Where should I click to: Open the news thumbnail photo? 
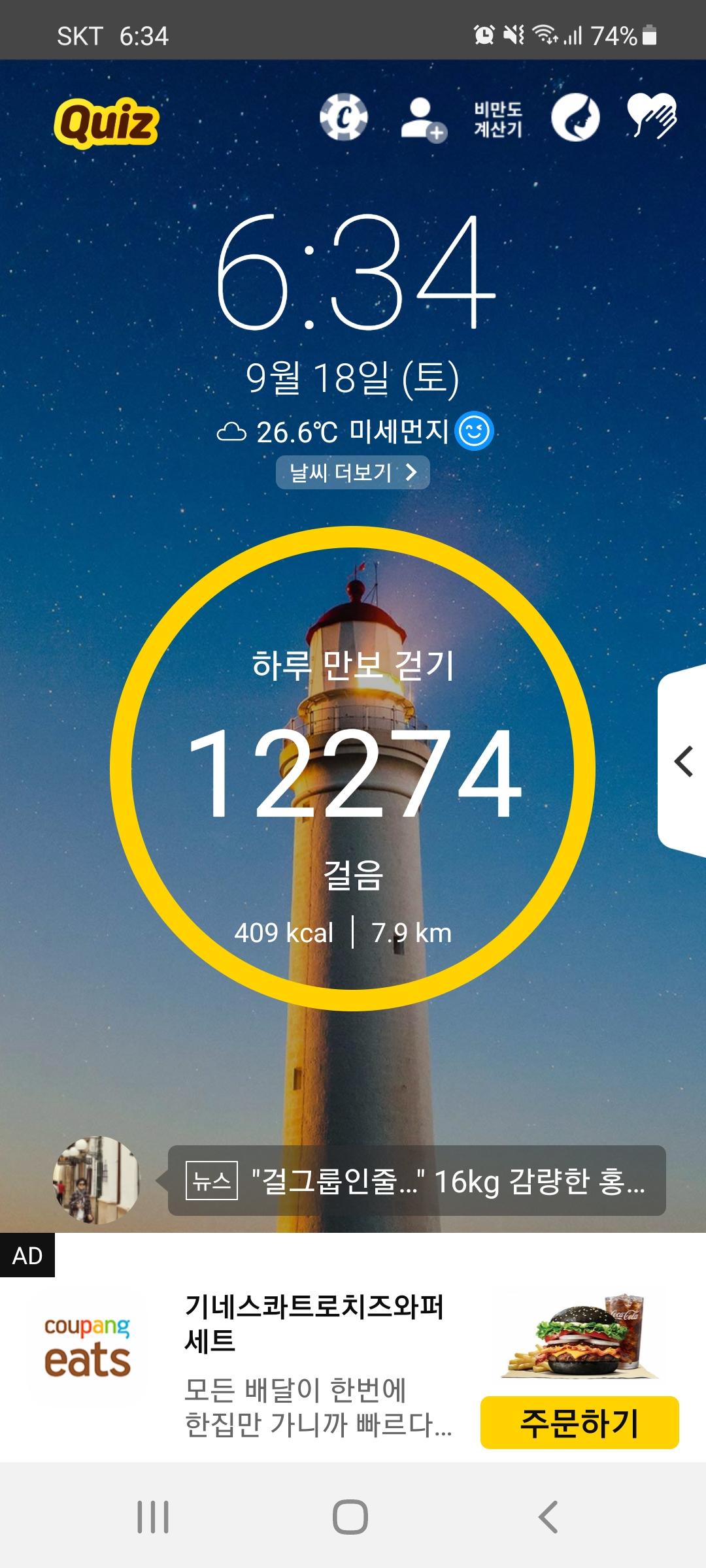(97, 1179)
